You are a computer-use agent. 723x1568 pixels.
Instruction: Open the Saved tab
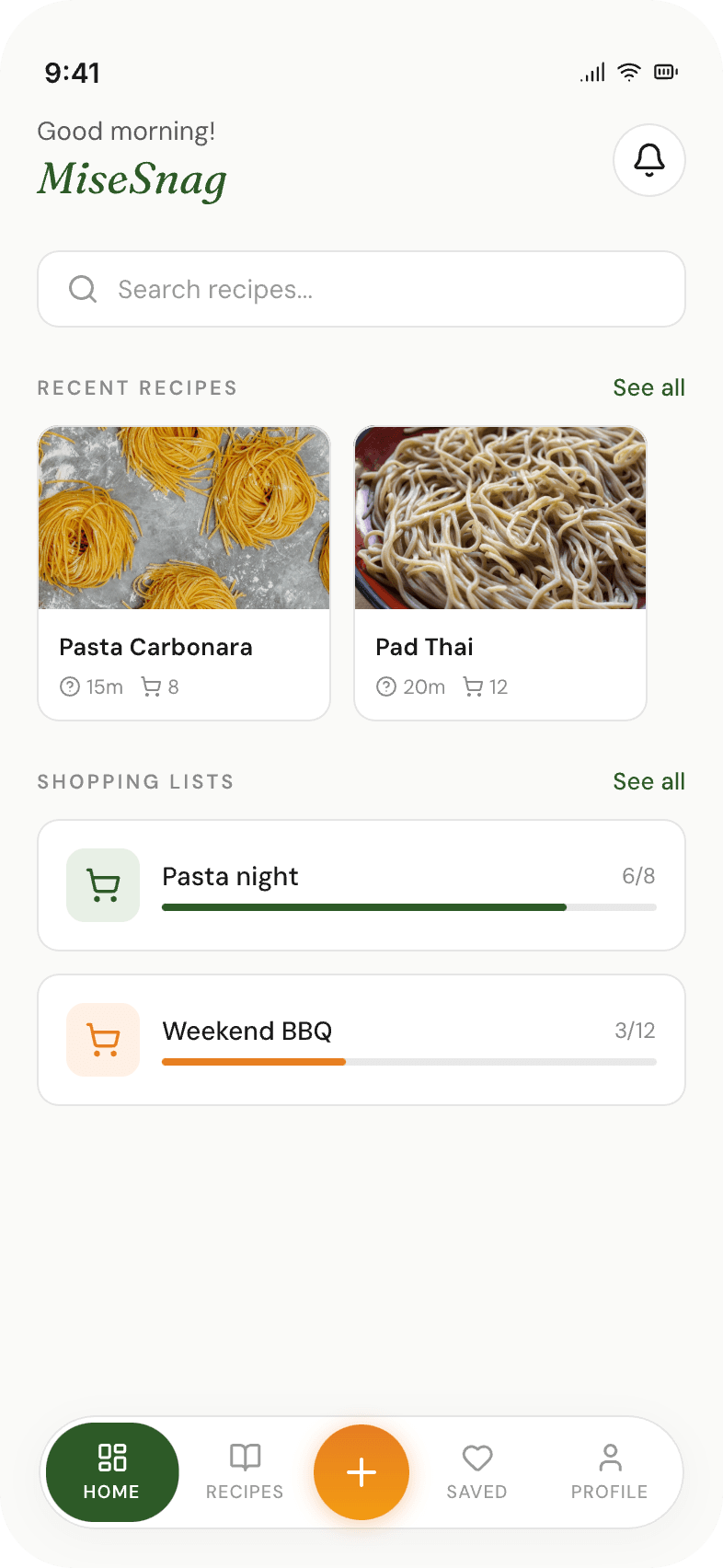click(476, 1472)
